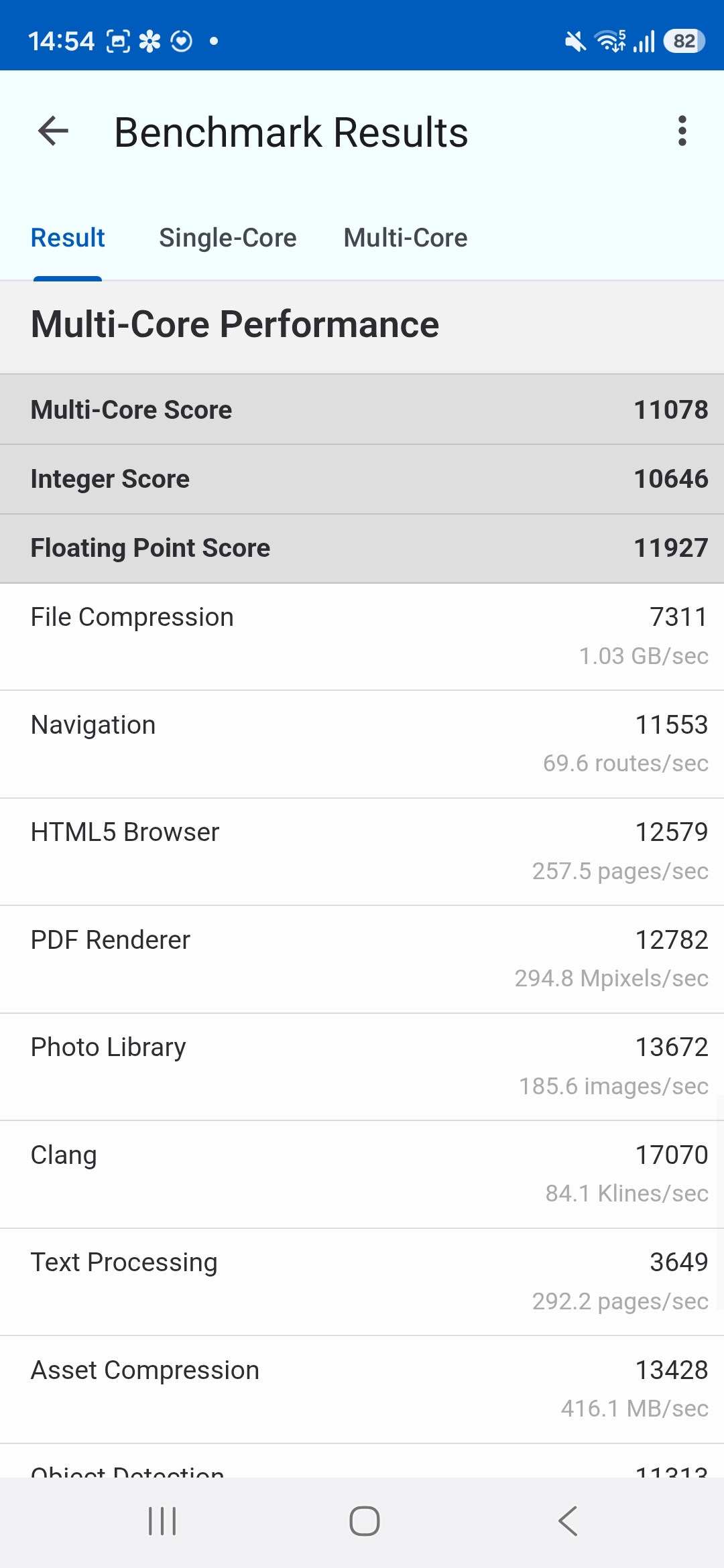
Task: Select the Result tab
Action: 68,239
